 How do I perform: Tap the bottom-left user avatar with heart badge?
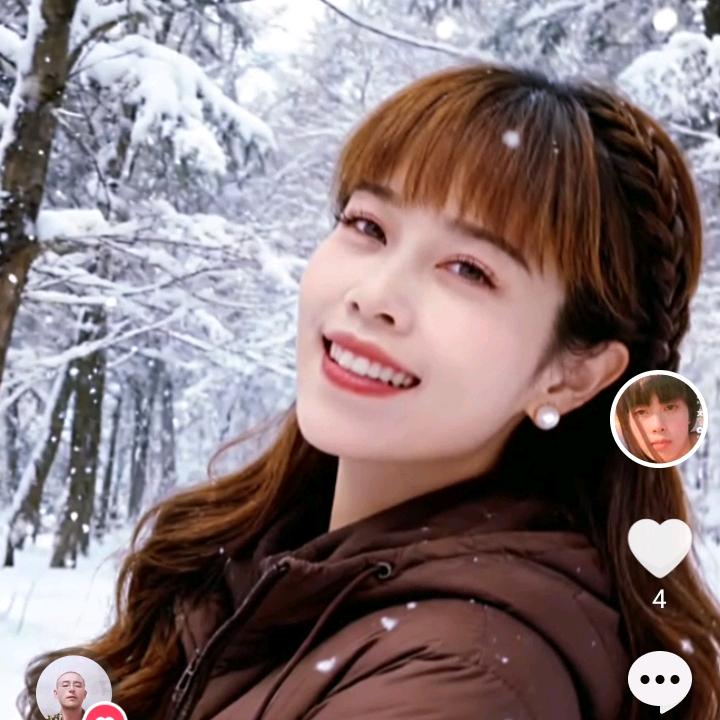point(74,690)
